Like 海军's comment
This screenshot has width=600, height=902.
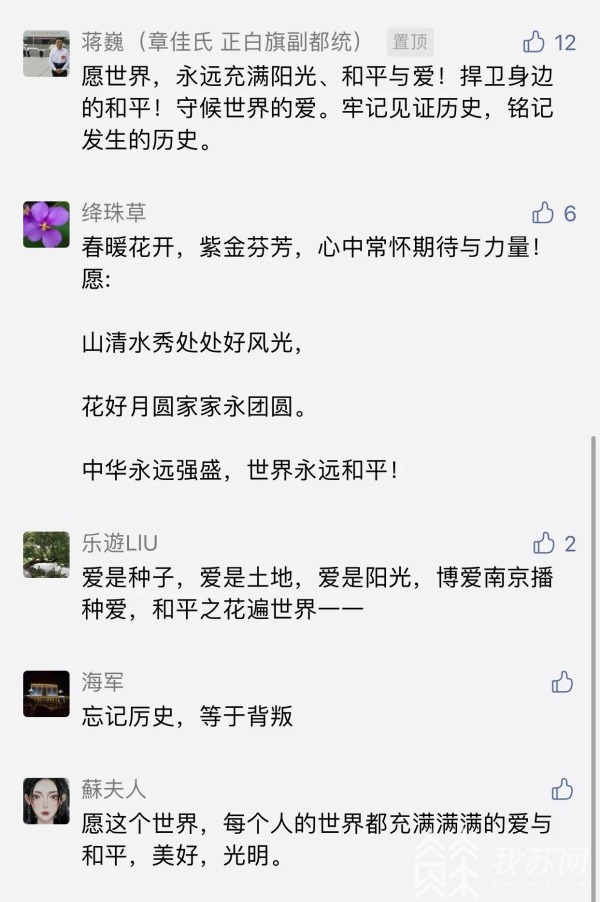point(562,683)
